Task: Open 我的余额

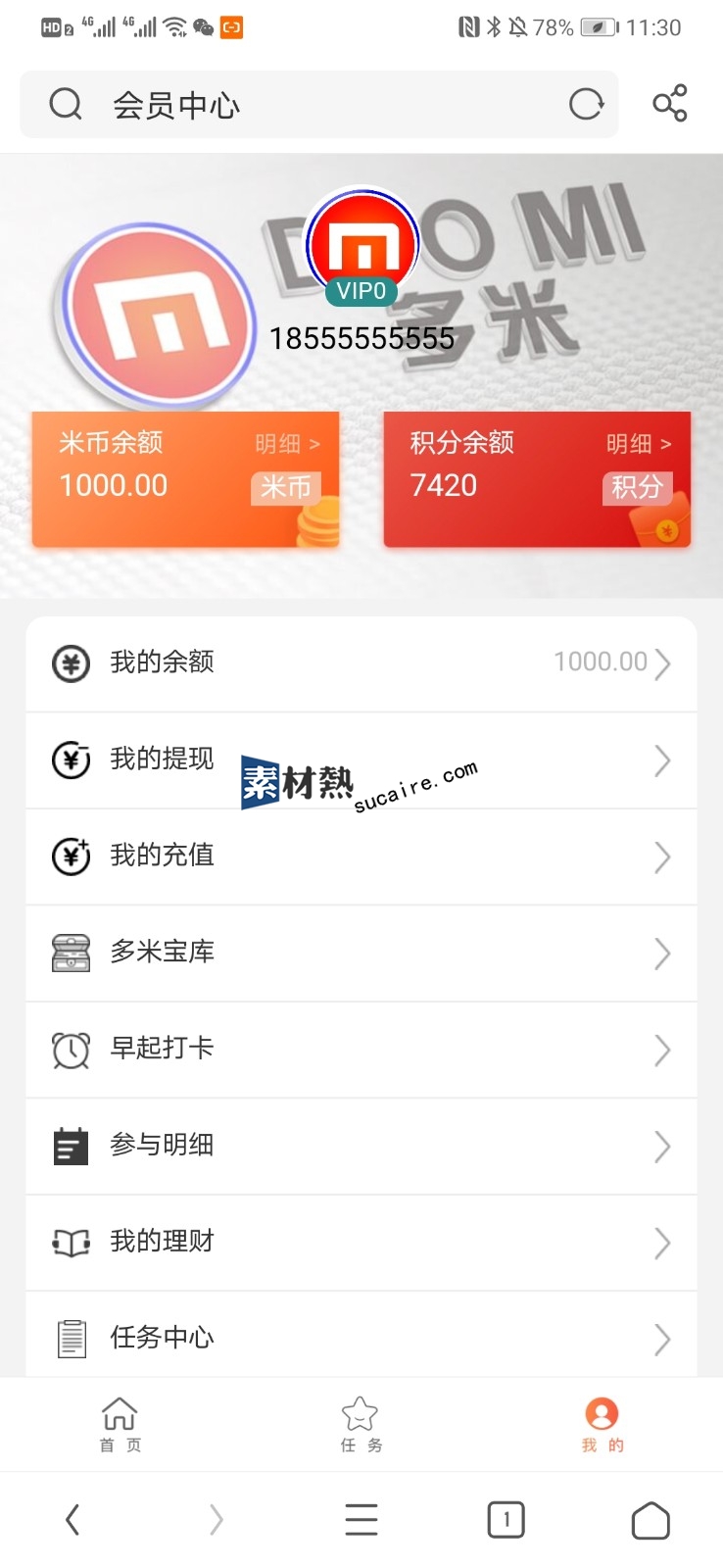Action: point(361,663)
